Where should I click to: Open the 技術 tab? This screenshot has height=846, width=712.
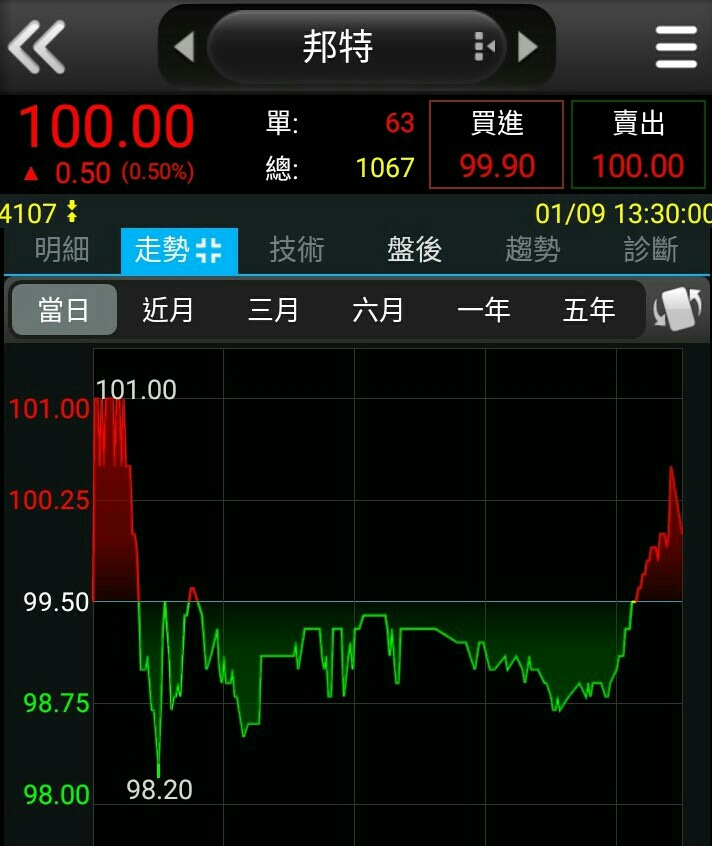pyautogui.click(x=297, y=250)
